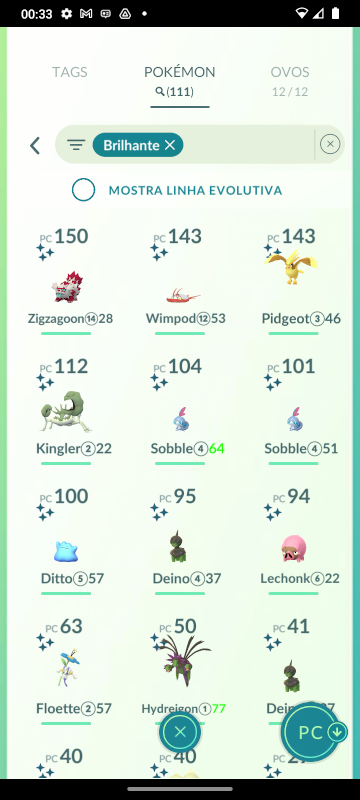Select Lechonk with PC 94
This screenshot has height=800, width=360.
coord(293,541)
